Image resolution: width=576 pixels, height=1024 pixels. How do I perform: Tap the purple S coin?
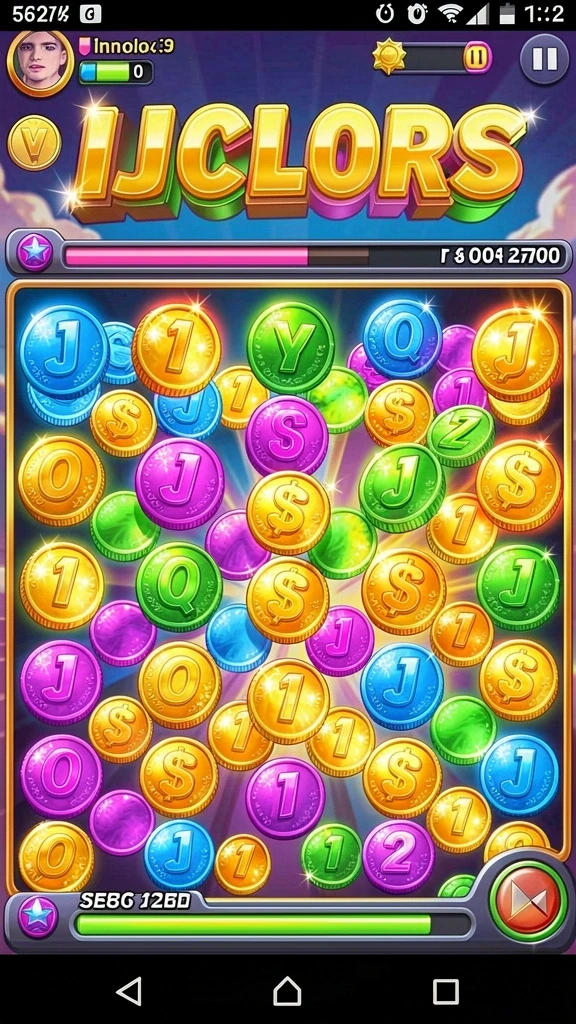point(287,436)
